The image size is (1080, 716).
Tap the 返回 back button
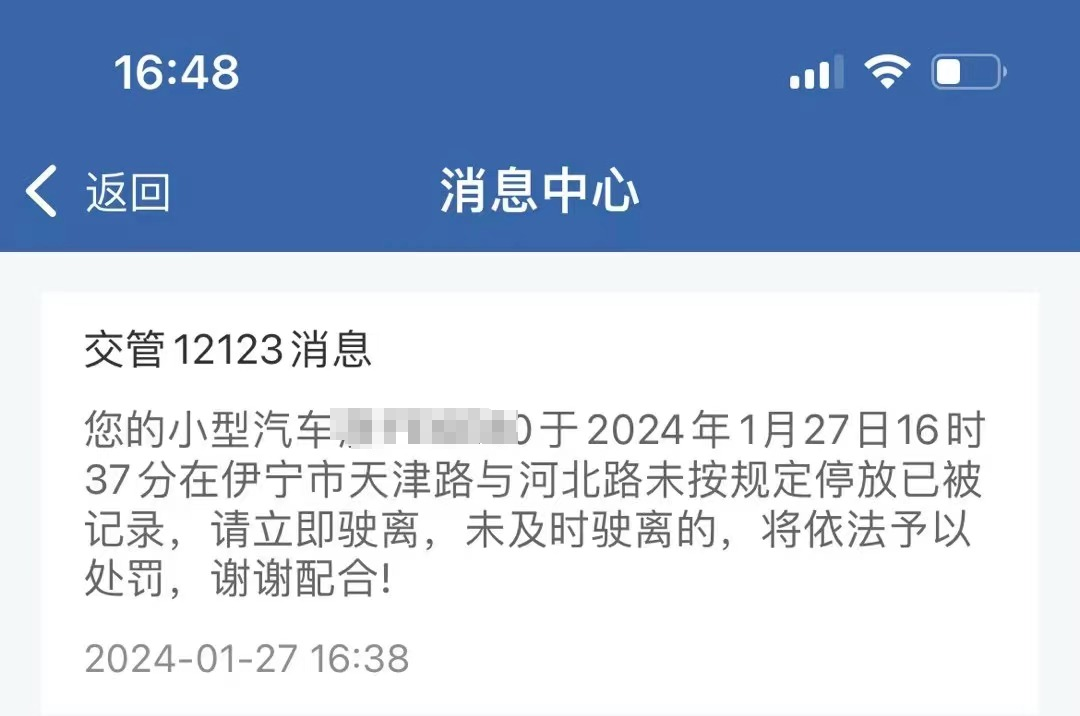pos(98,192)
